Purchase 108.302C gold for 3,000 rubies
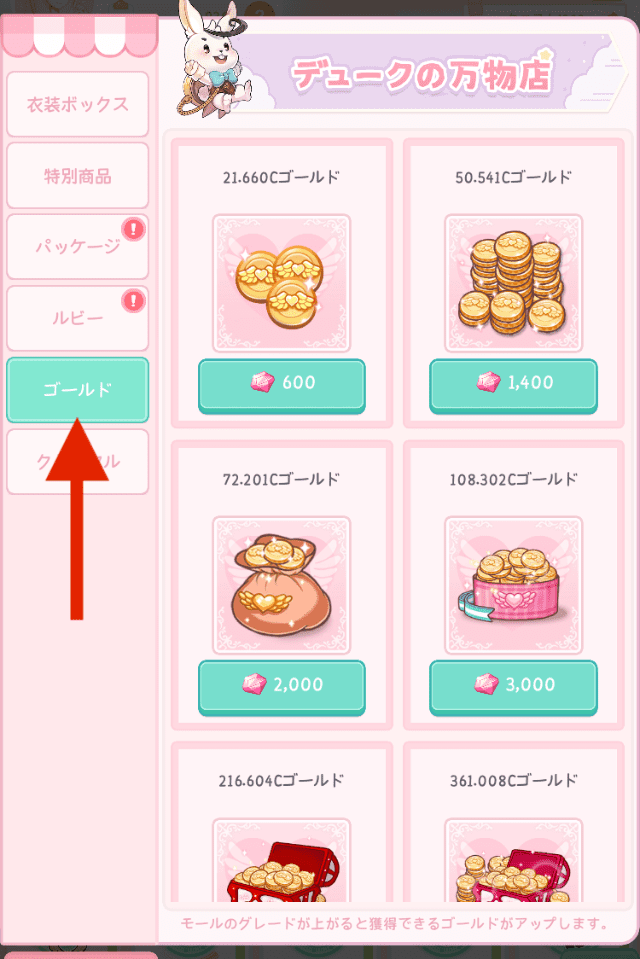 (513, 685)
